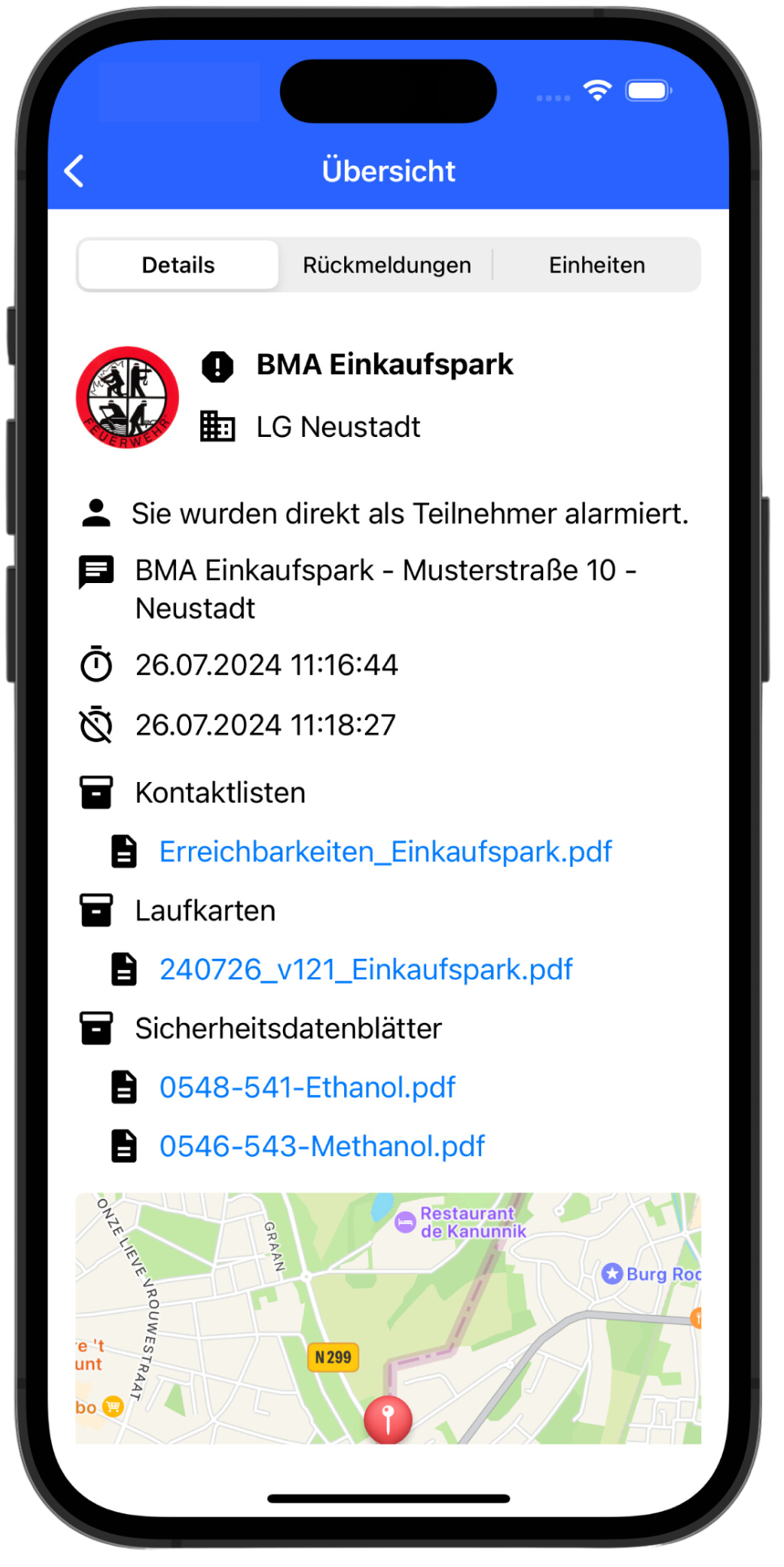Open the map with the location pin

388,1318
